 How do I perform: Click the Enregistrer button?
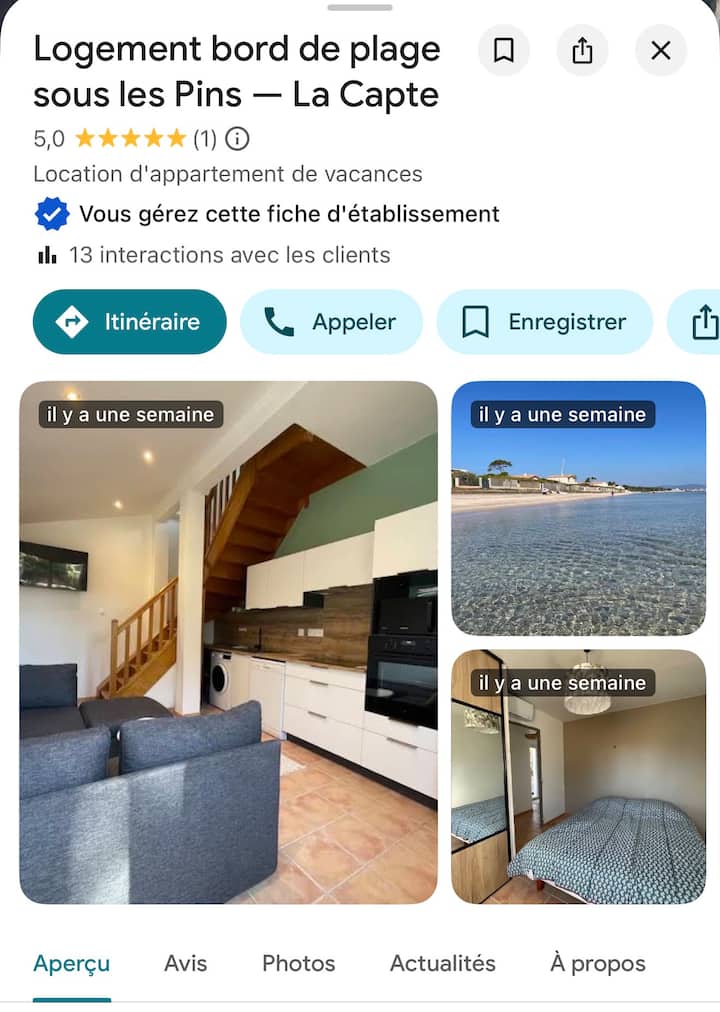[544, 322]
